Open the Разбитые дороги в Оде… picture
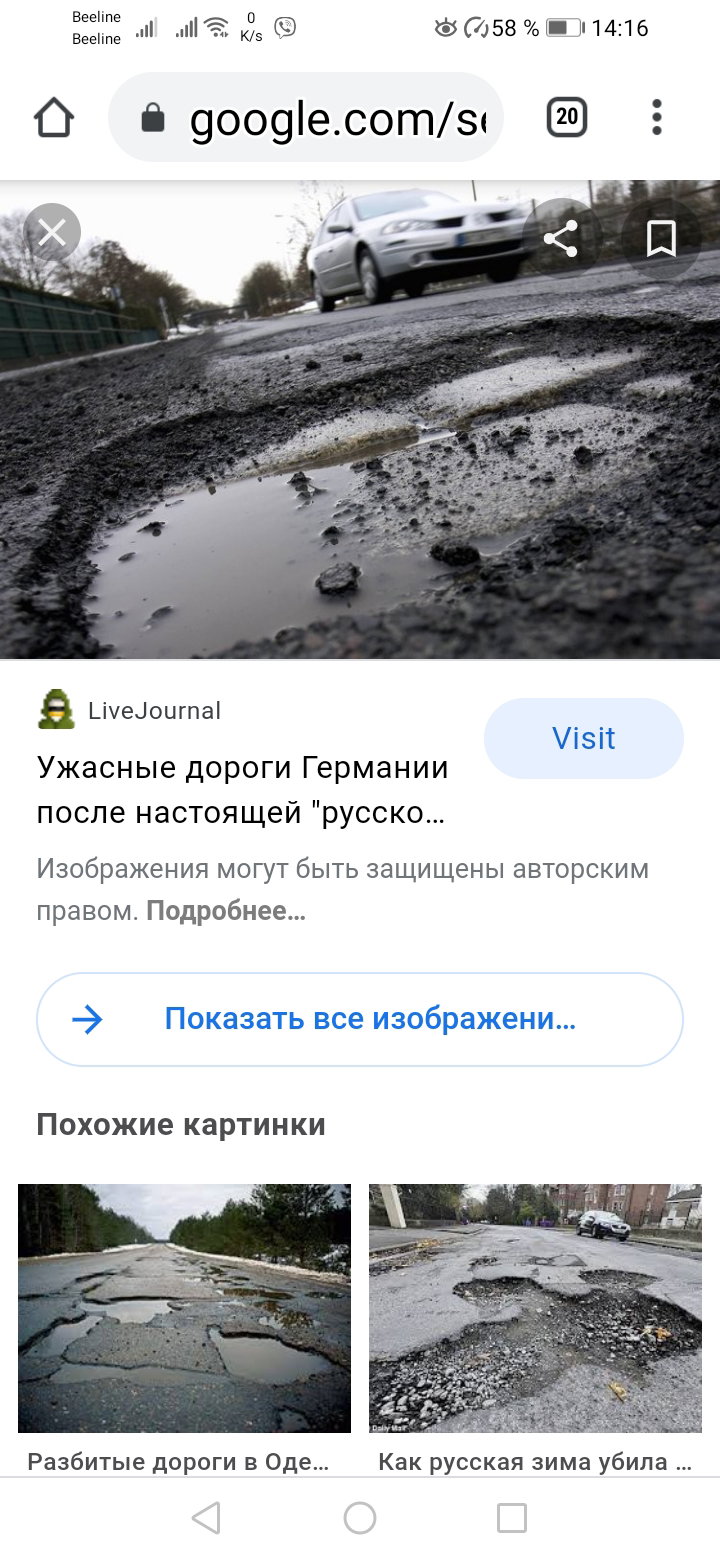 pyautogui.click(x=185, y=1308)
